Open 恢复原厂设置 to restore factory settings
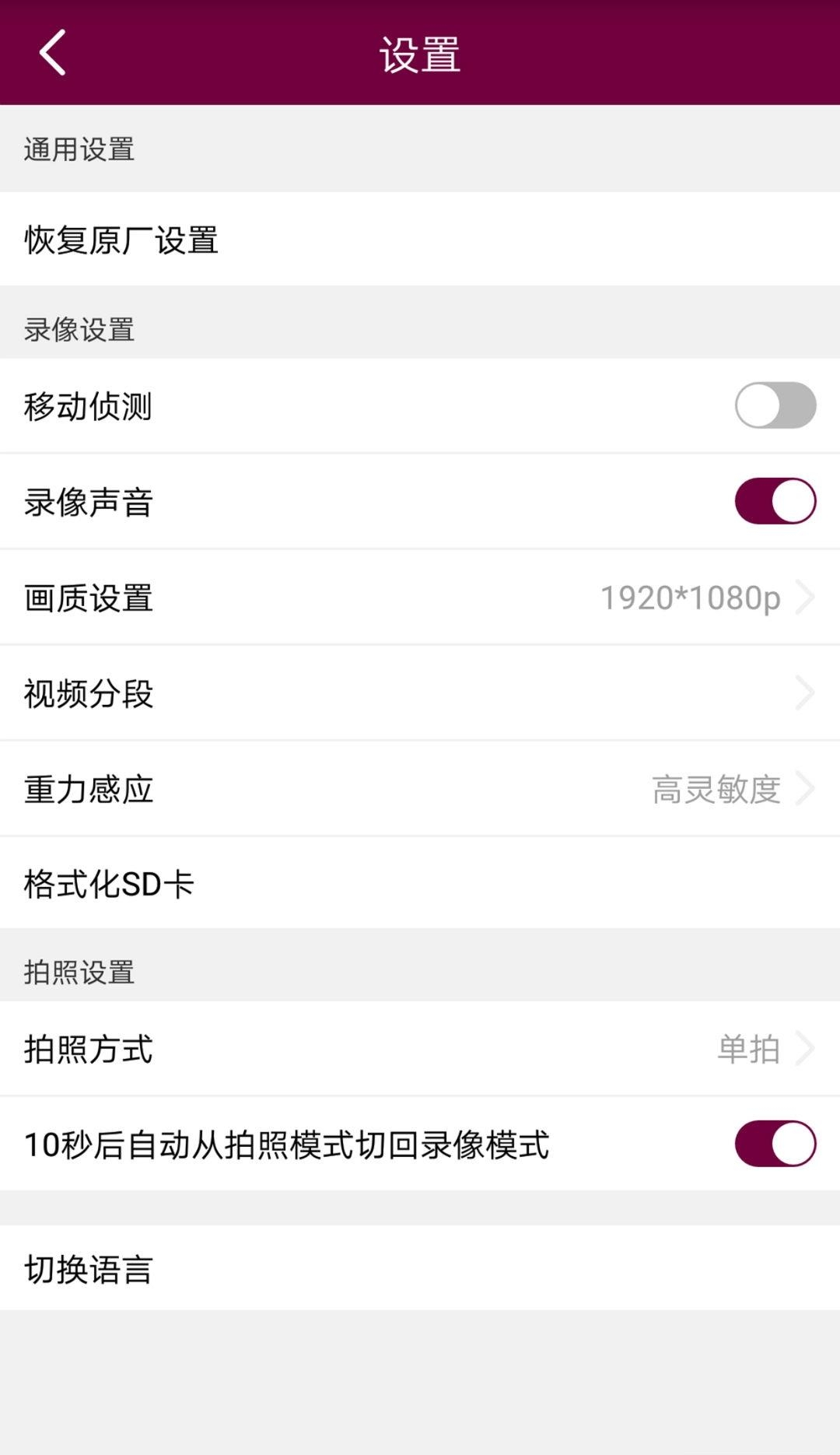Image resolution: width=840 pixels, height=1455 pixels. tap(420, 239)
